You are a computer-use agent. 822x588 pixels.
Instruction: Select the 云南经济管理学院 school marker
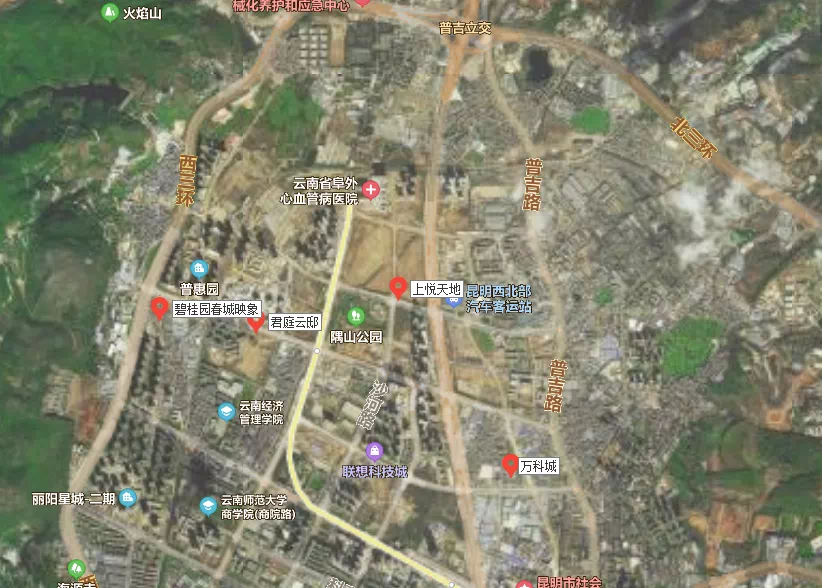click(x=227, y=411)
